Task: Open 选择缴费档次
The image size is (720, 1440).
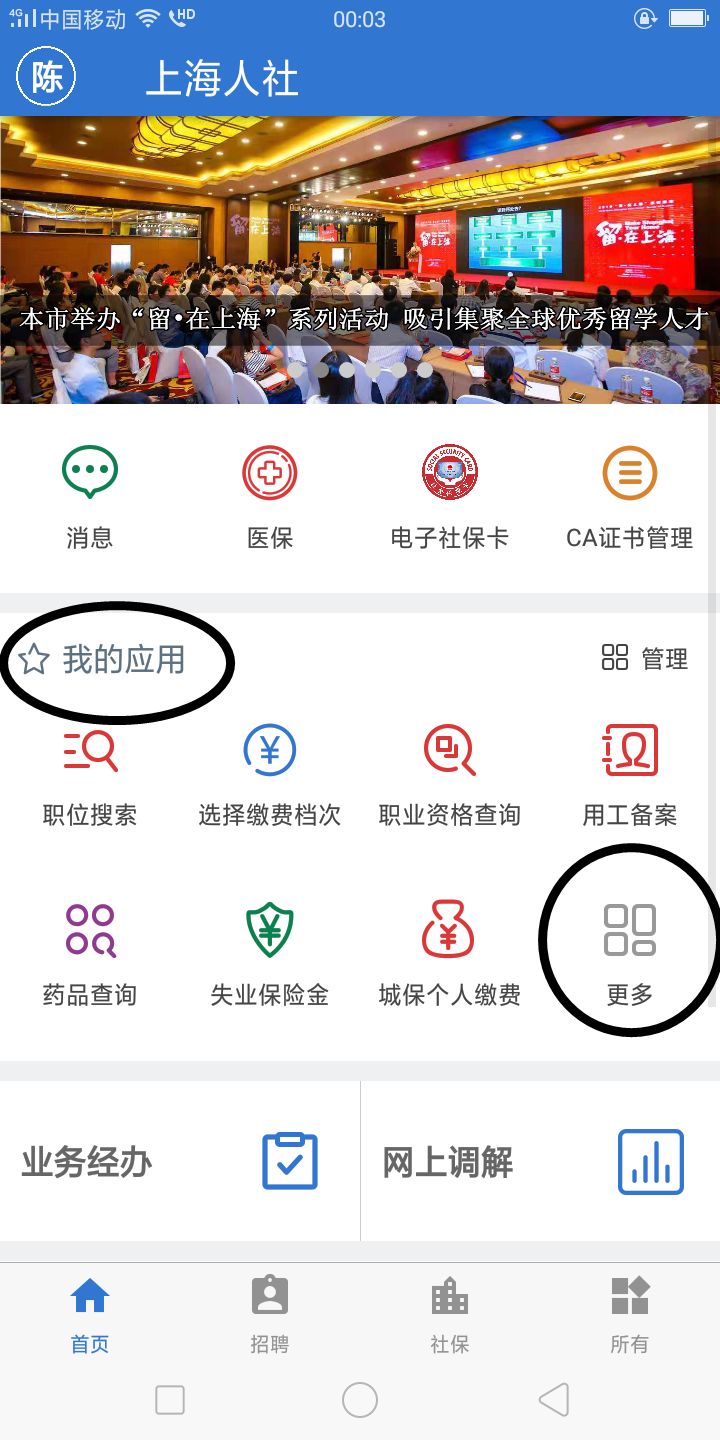Action: click(x=270, y=775)
